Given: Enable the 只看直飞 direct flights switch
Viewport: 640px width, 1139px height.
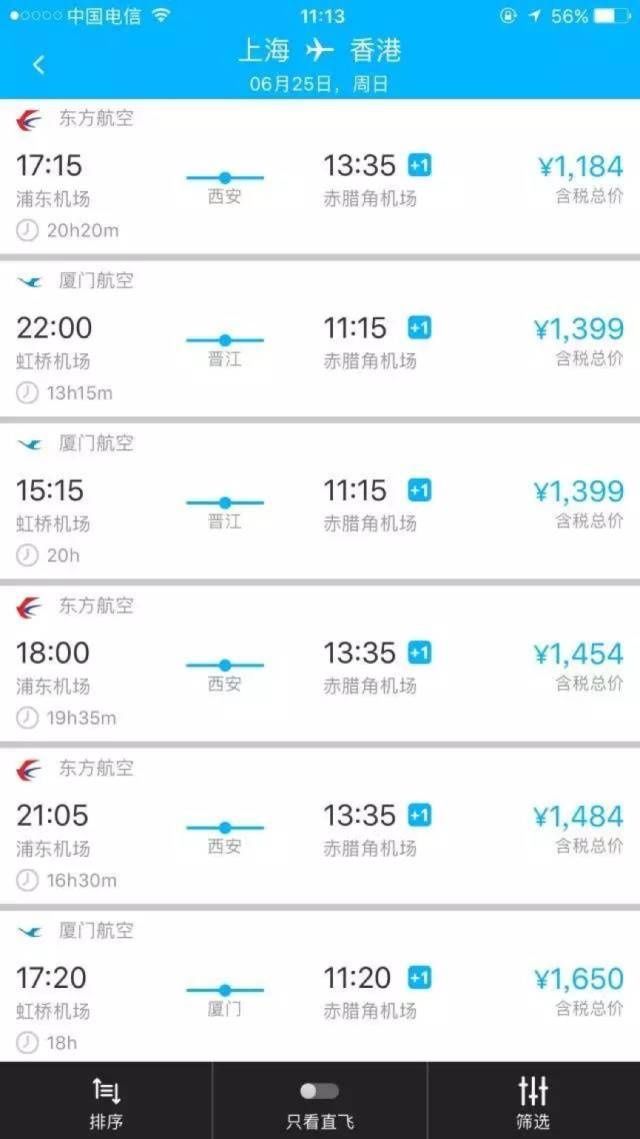Looking at the screenshot, I should click(320, 1091).
